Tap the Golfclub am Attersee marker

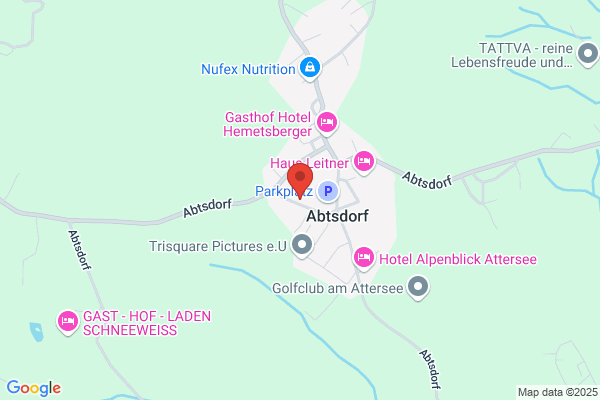418,287
